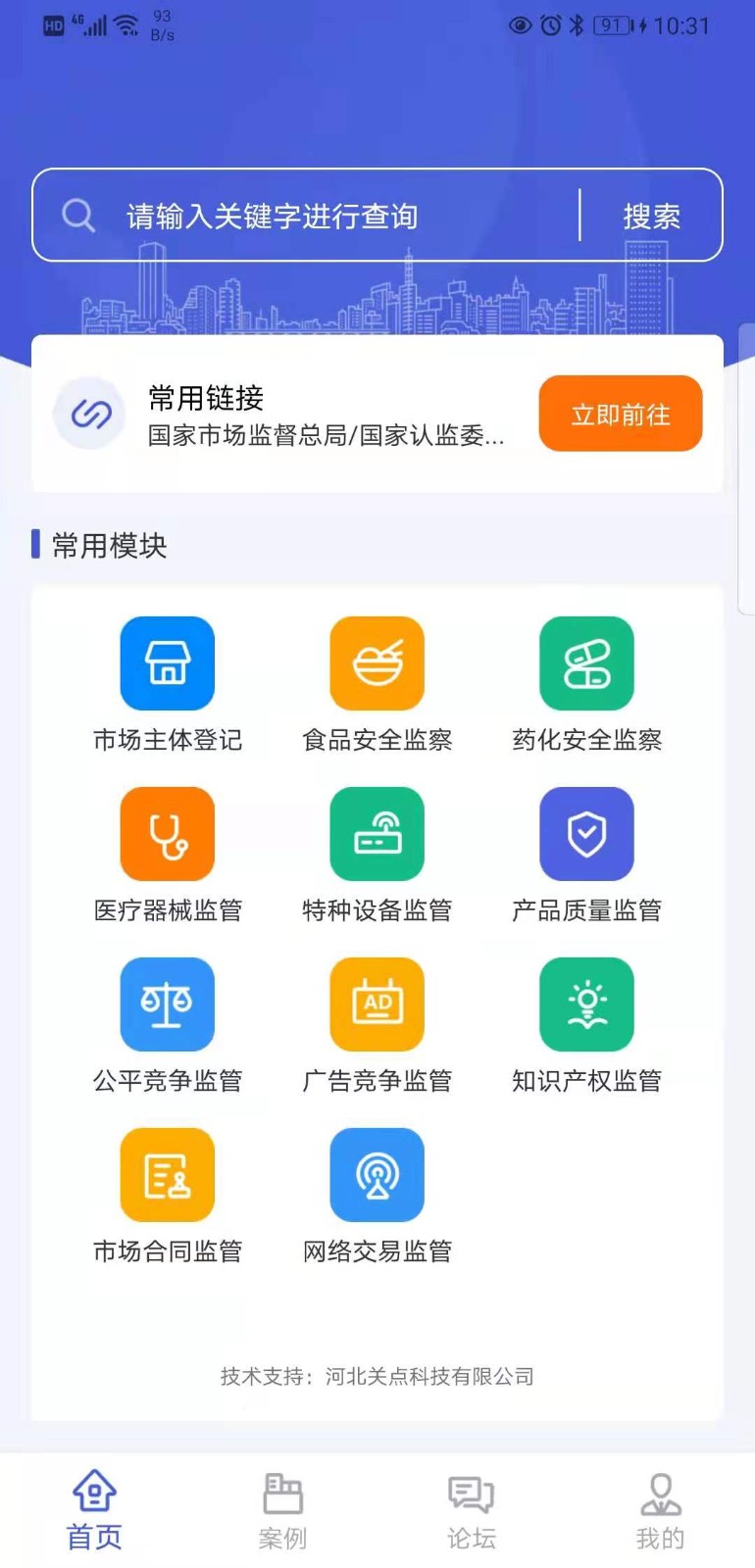Switch to the 案例 tab
755x1568 pixels.
click(281, 1509)
